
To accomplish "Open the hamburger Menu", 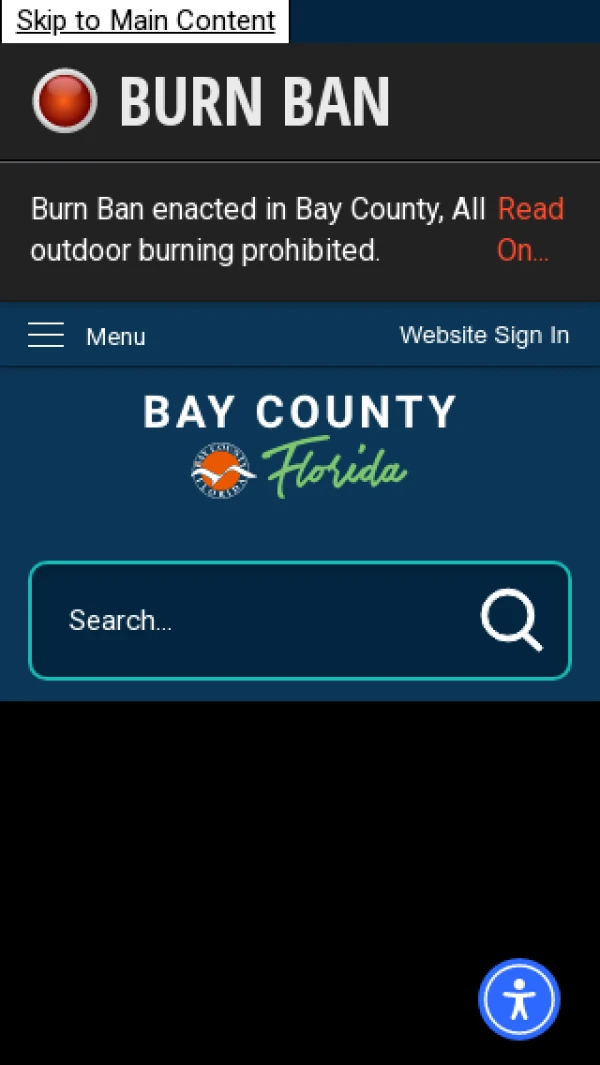I will pyautogui.click(x=87, y=336).
